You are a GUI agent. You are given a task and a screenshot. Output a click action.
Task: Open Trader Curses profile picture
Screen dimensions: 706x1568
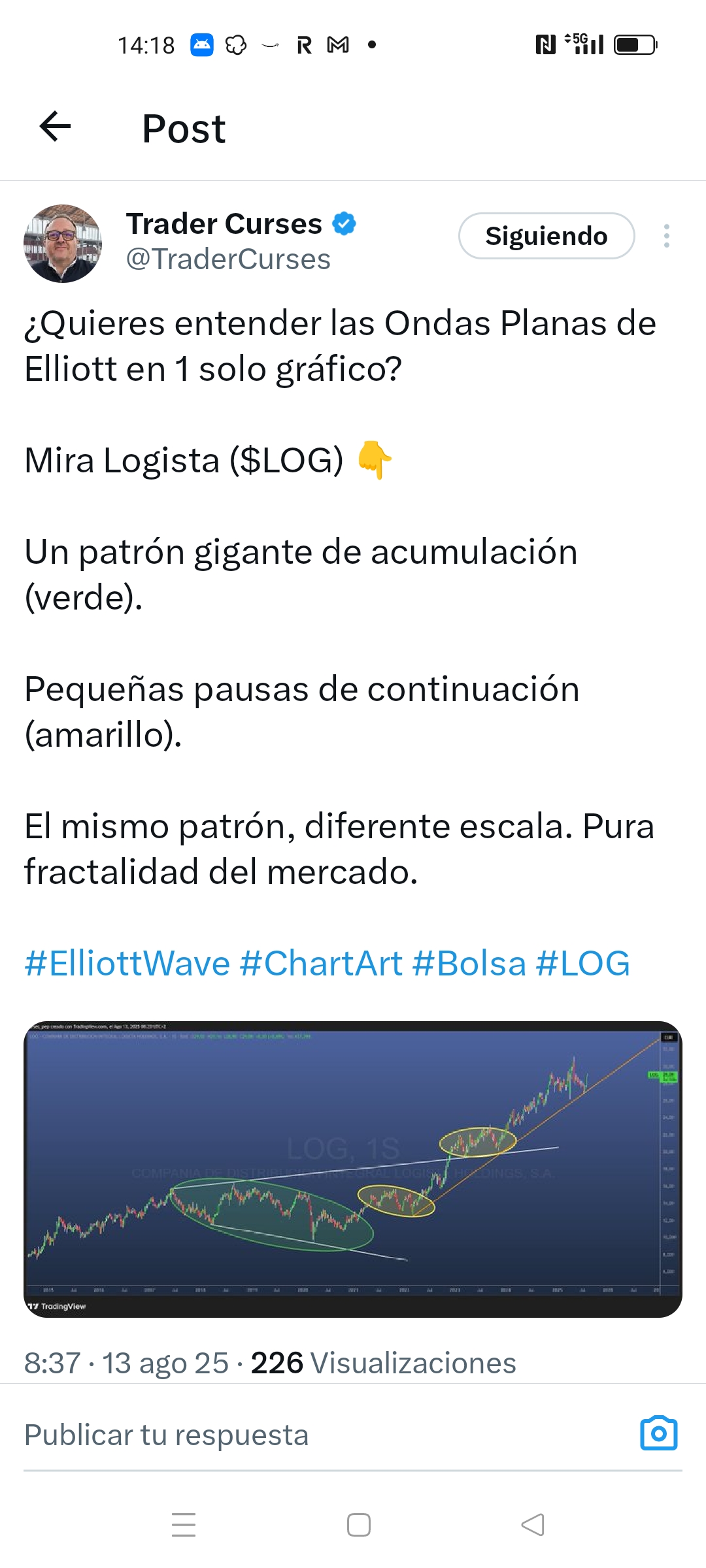click(63, 243)
